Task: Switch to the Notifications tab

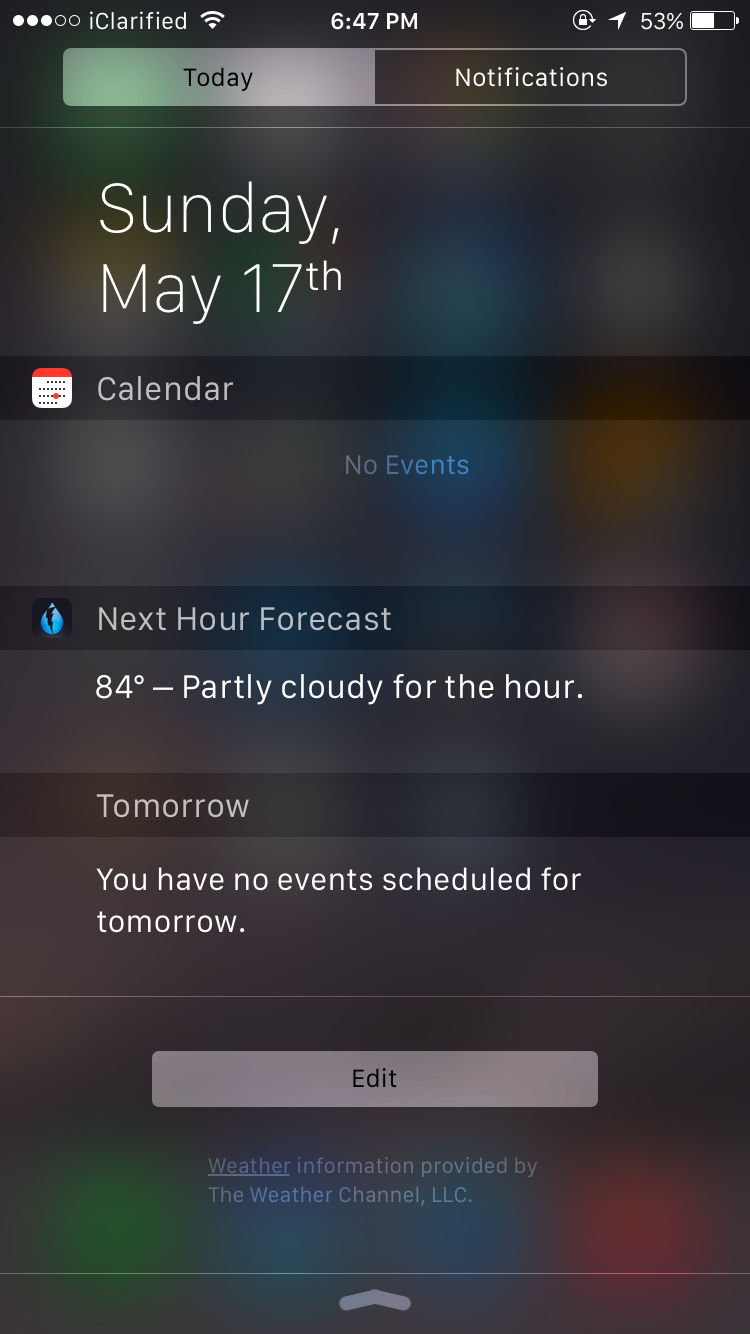Action: click(530, 77)
